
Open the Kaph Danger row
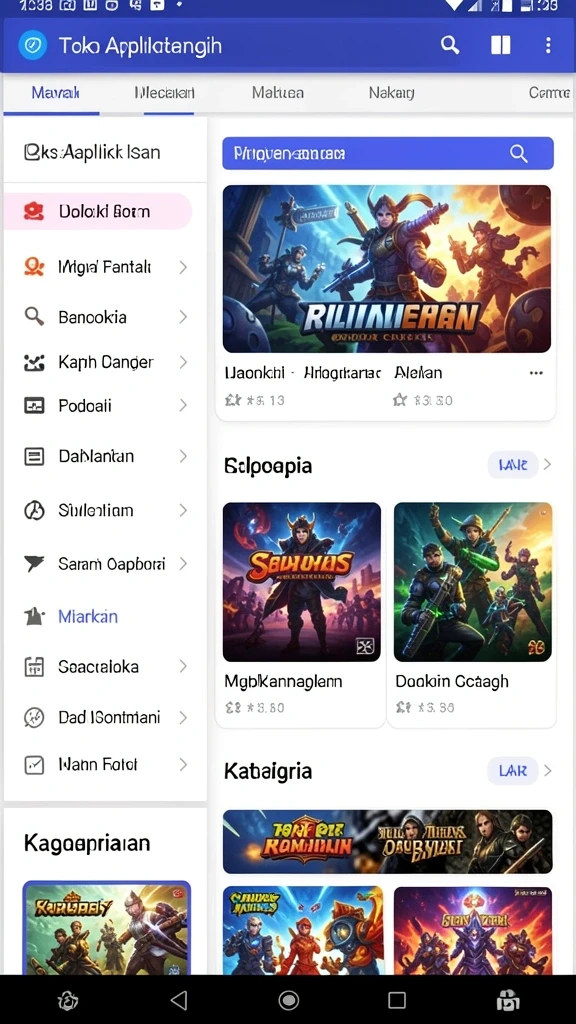pyautogui.click(x=106, y=362)
